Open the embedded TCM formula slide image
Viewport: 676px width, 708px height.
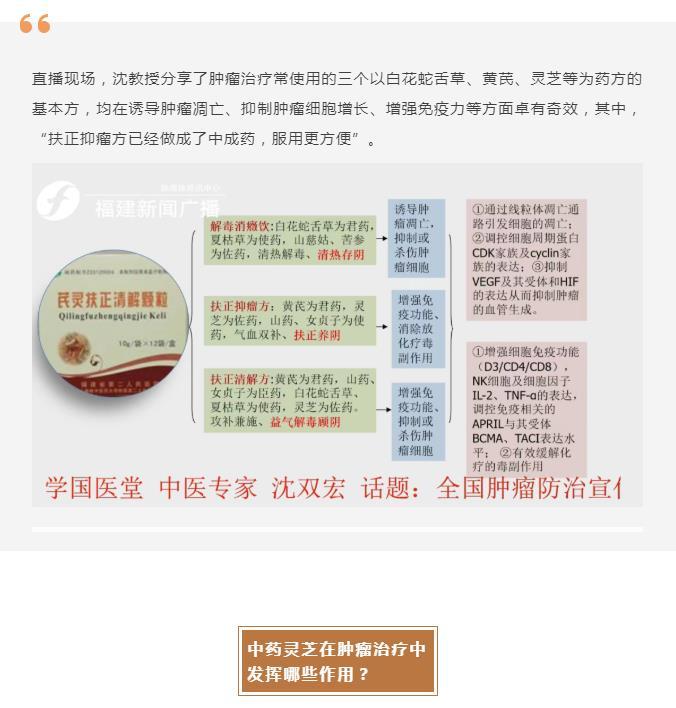pyautogui.click(x=337, y=336)
